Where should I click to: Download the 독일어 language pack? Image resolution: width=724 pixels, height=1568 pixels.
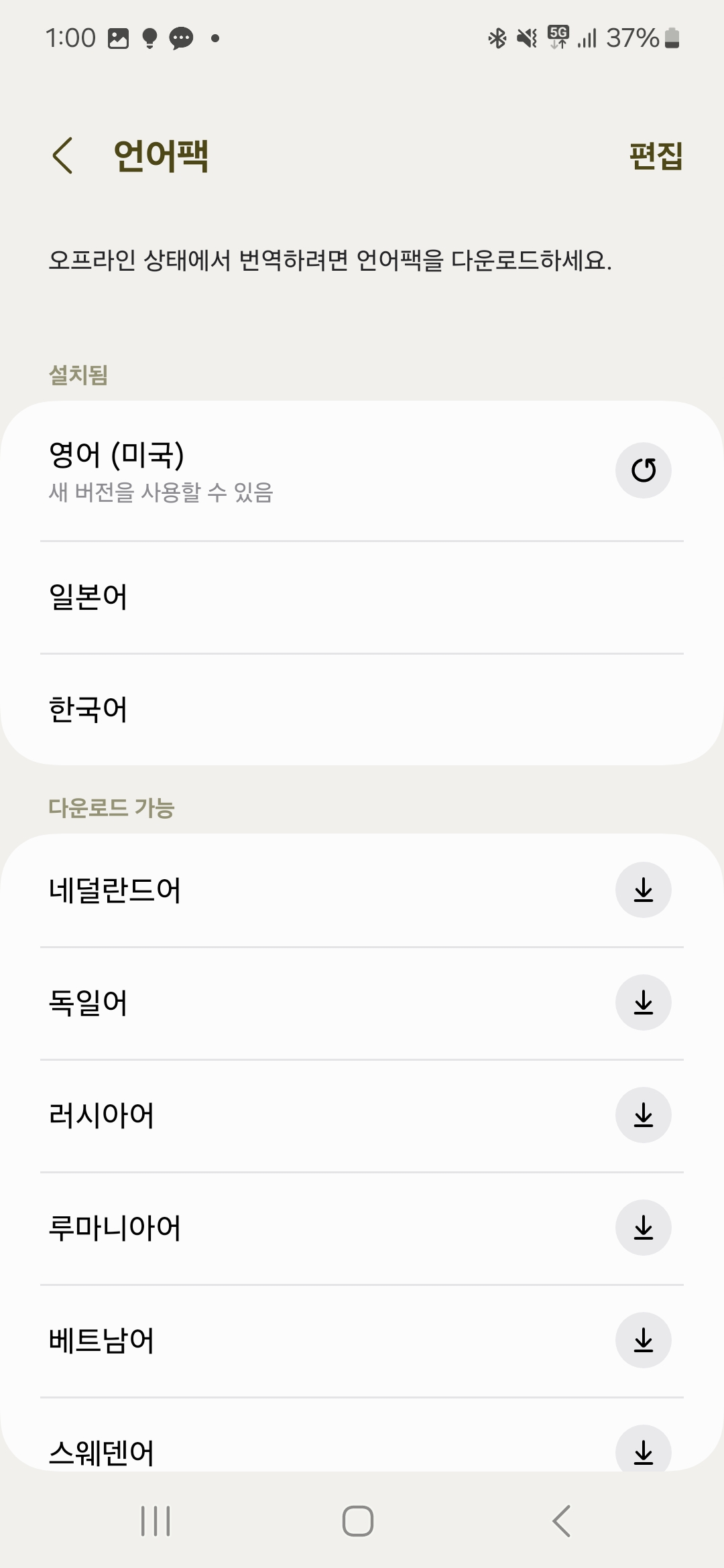click(643, 1002)
